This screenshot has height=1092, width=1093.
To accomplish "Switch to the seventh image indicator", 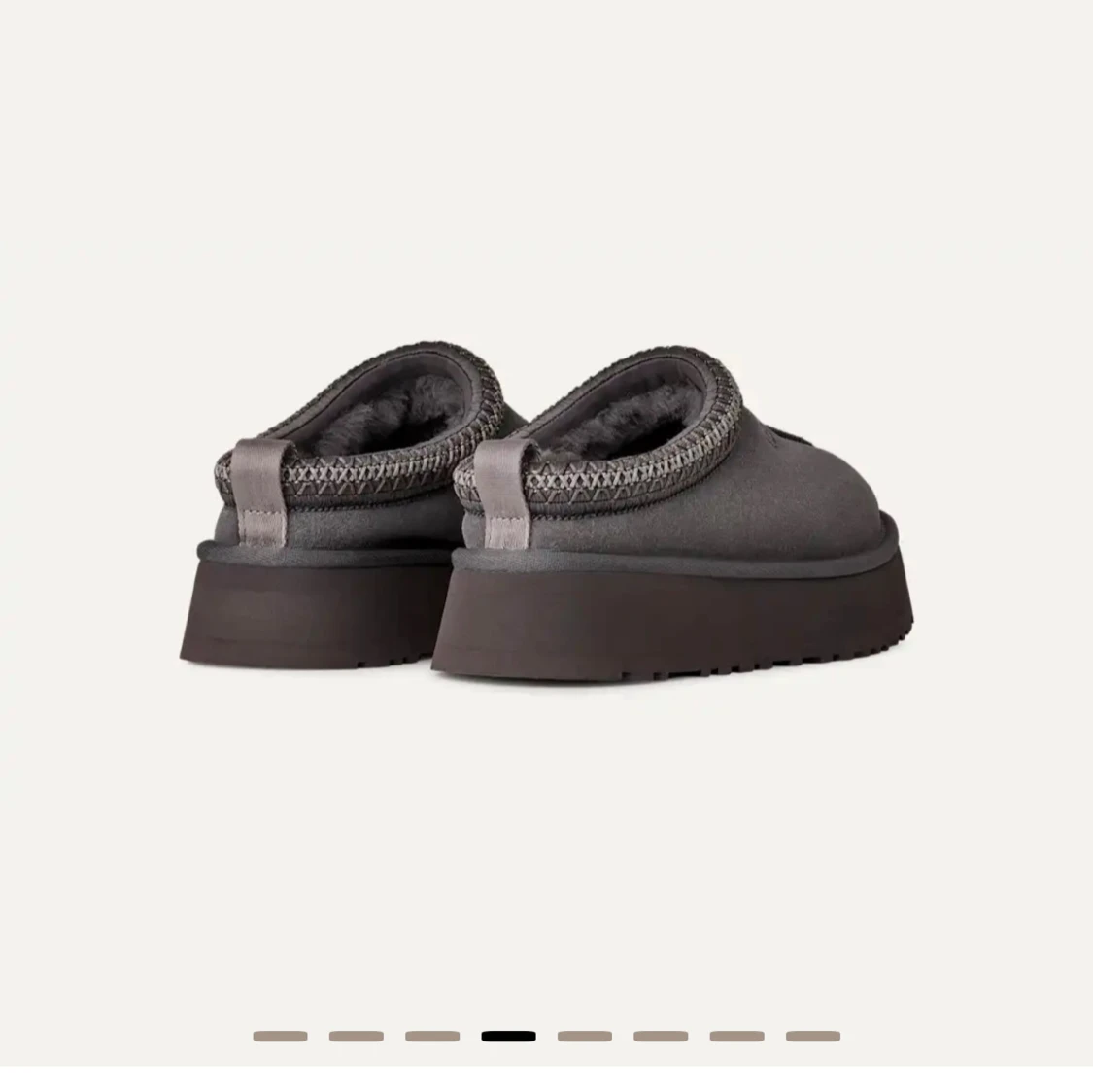I will pos(736,1037).
